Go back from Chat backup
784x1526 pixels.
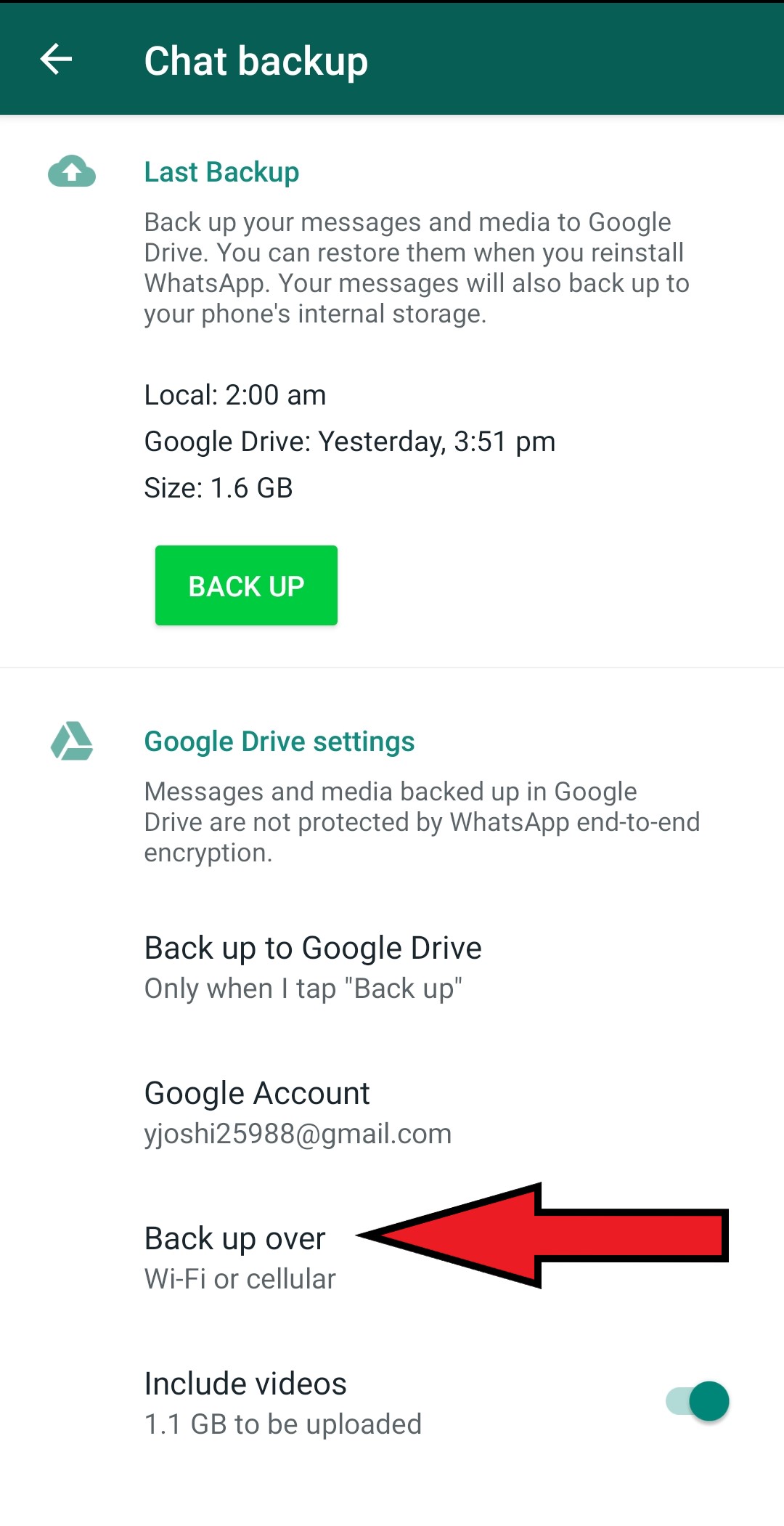coord(56,60)
